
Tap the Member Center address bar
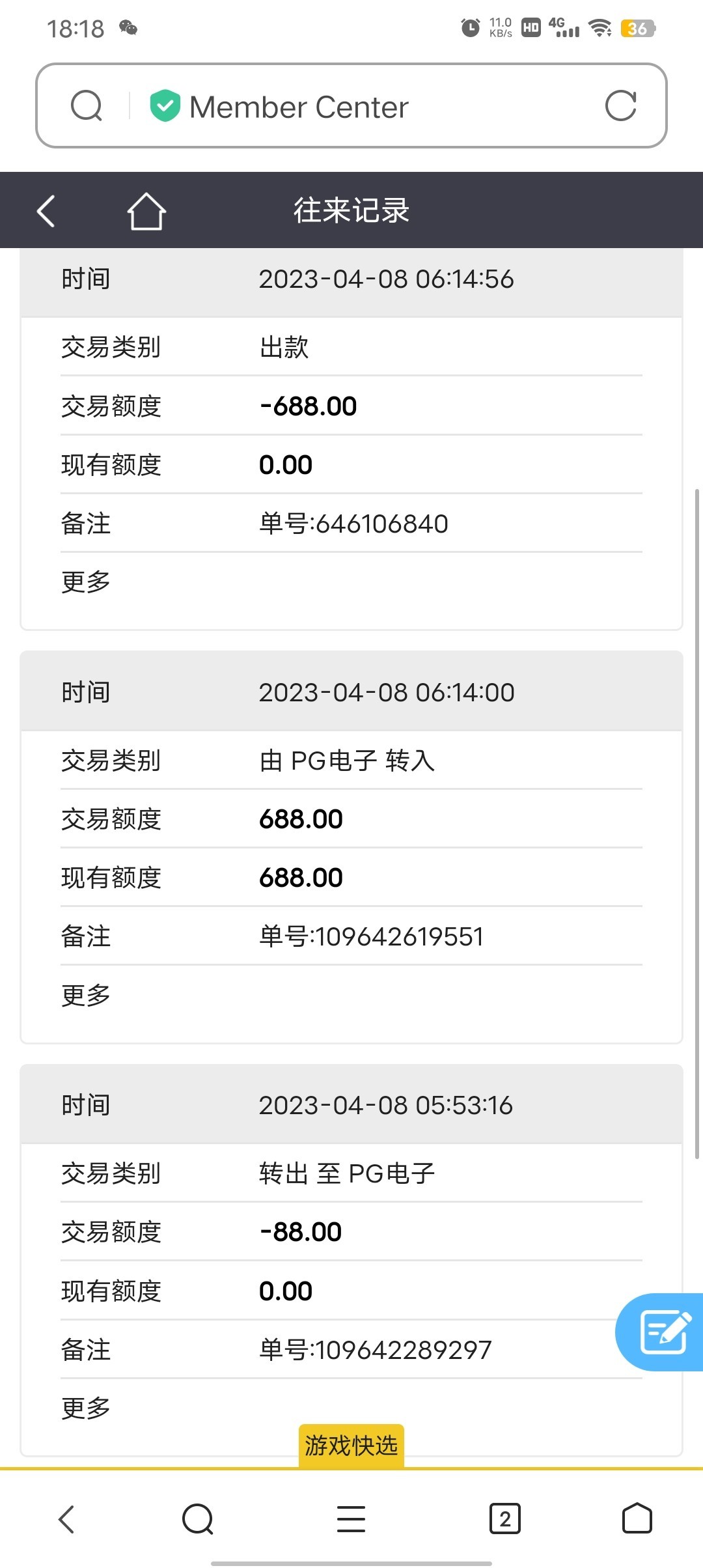coord(351,106)
